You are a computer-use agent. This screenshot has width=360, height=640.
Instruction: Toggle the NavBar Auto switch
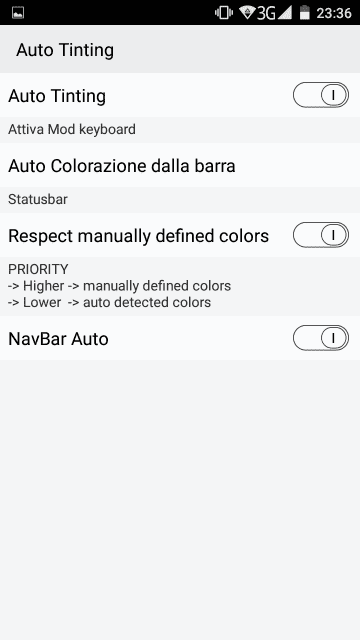(321, 338)
